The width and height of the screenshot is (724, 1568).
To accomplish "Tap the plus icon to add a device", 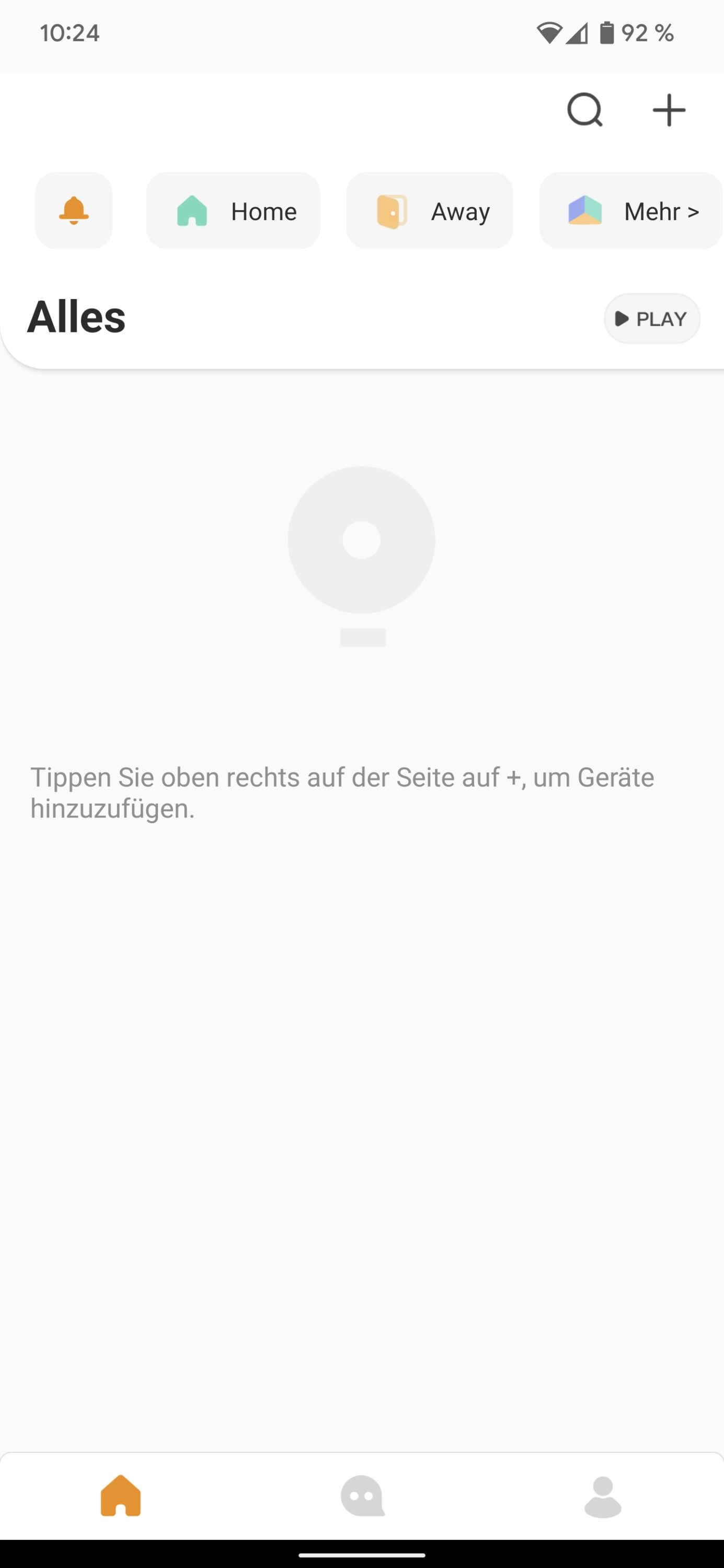I will tap(669, 110).
